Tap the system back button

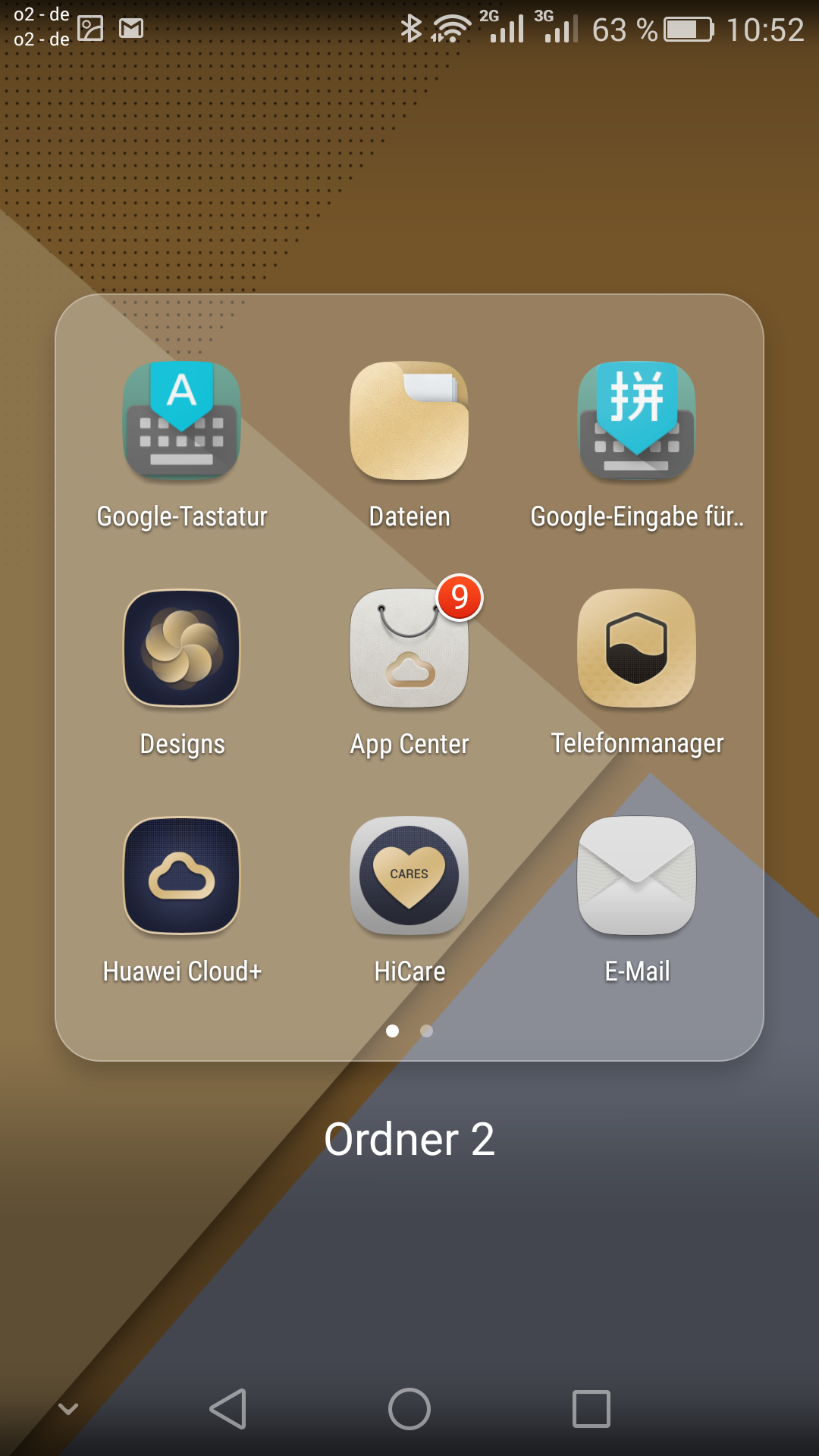coord(227,1409)
